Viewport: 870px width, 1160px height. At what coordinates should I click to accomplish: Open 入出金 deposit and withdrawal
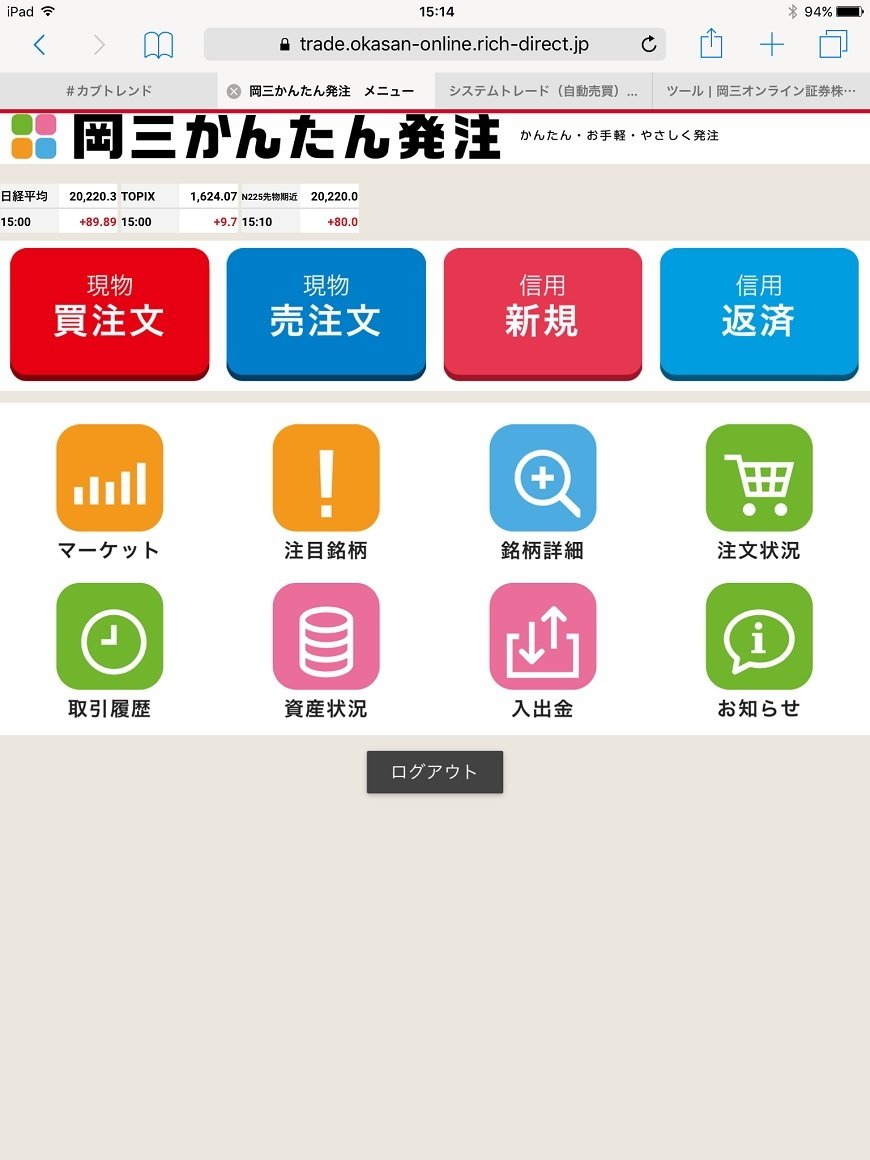542,636
